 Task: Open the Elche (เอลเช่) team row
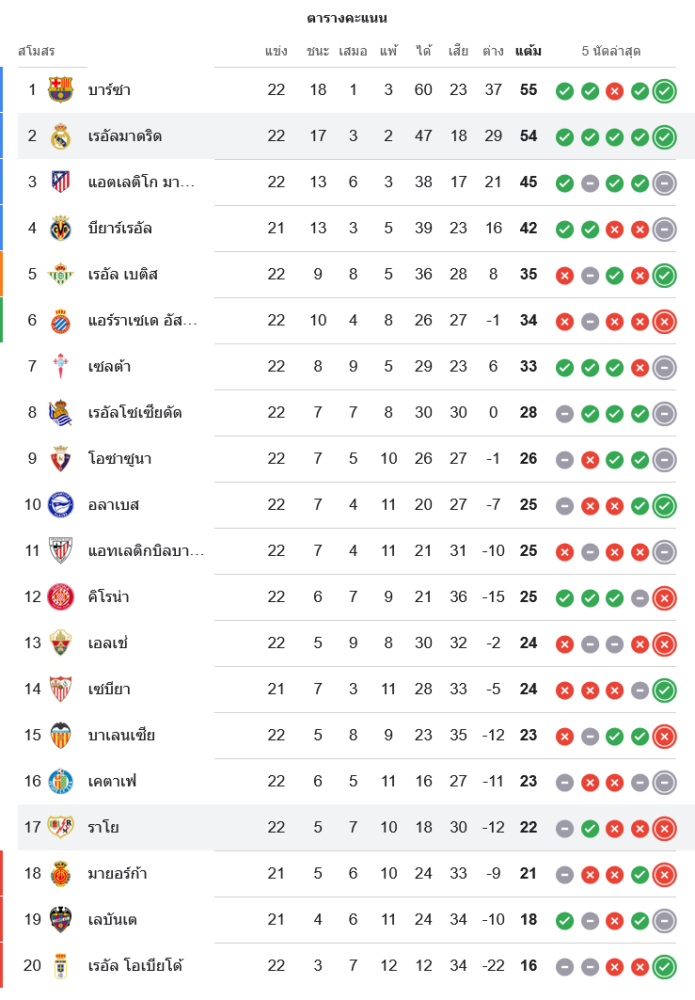[x=108, y=643]
